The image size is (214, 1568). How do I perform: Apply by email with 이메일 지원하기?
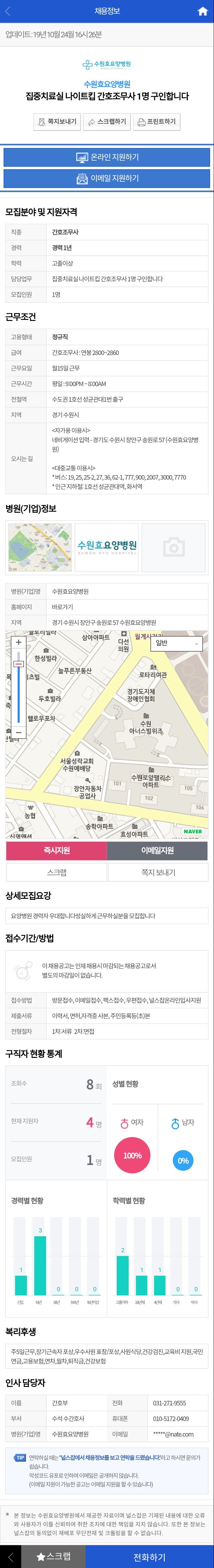tap(107, 178)
